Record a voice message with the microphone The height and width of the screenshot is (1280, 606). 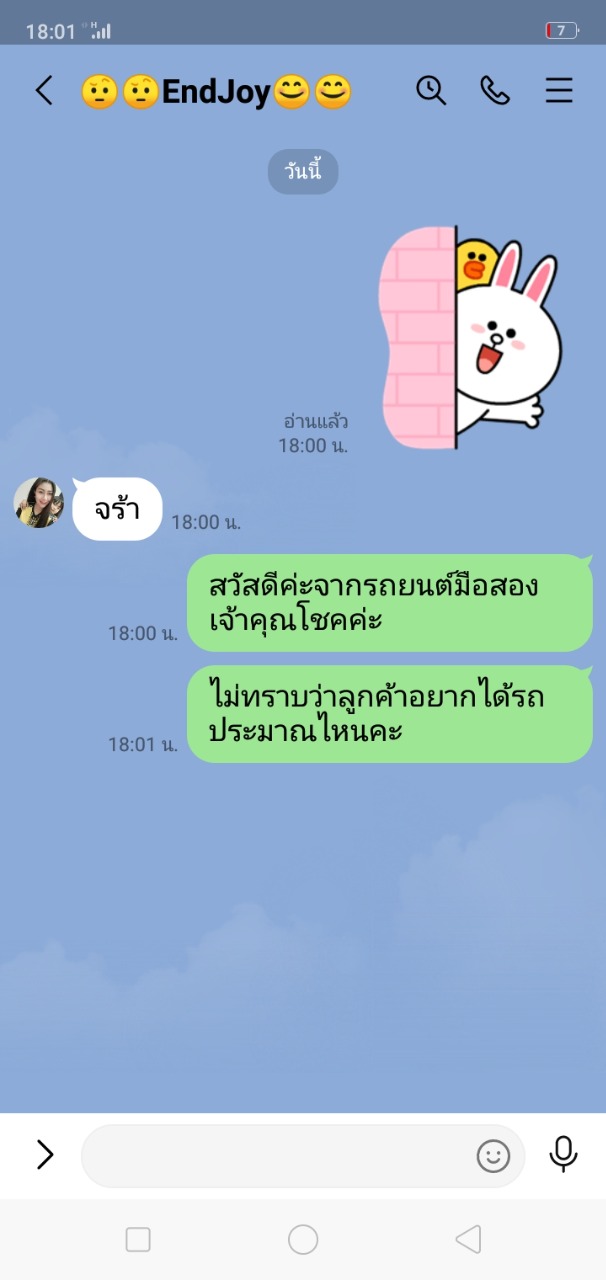[563, 1155]
